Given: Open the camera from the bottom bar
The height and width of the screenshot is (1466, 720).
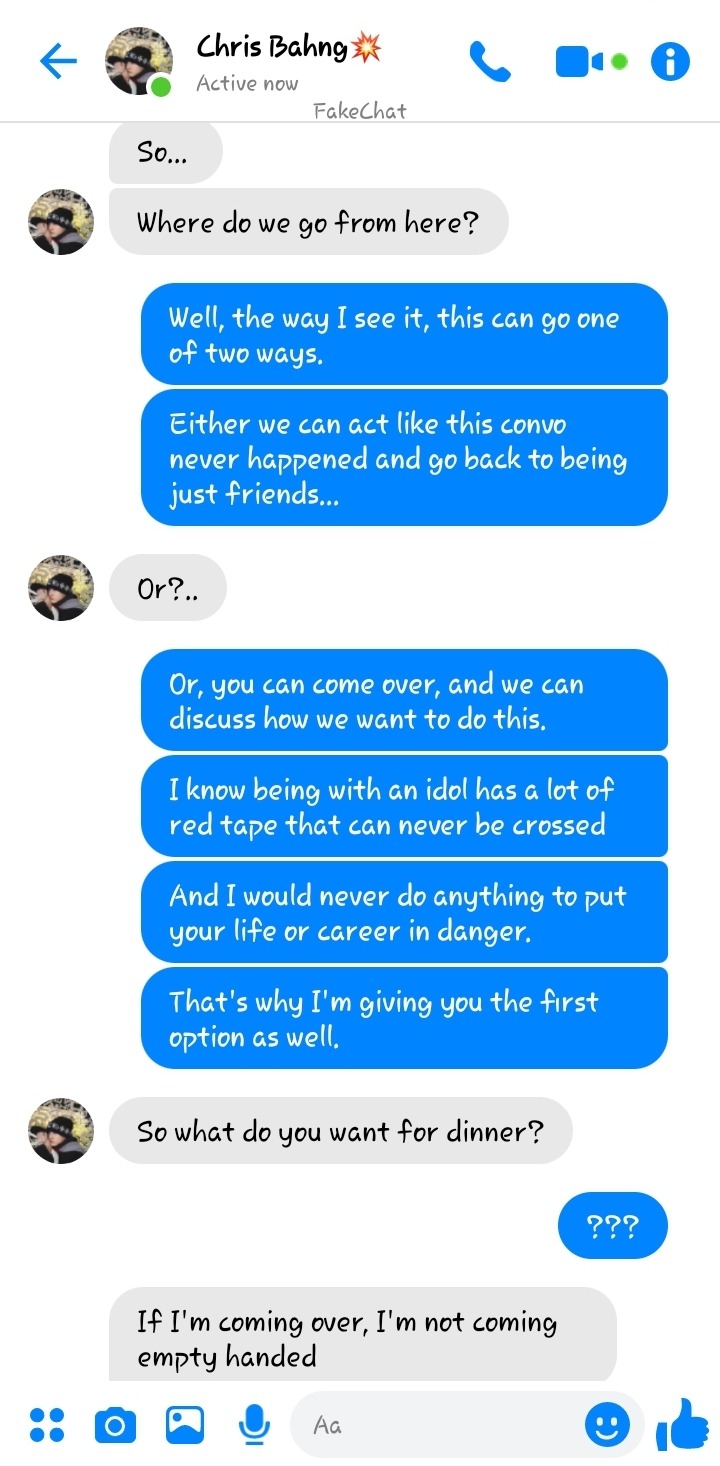Looking at the screenshot, I should coord(115,1424).
